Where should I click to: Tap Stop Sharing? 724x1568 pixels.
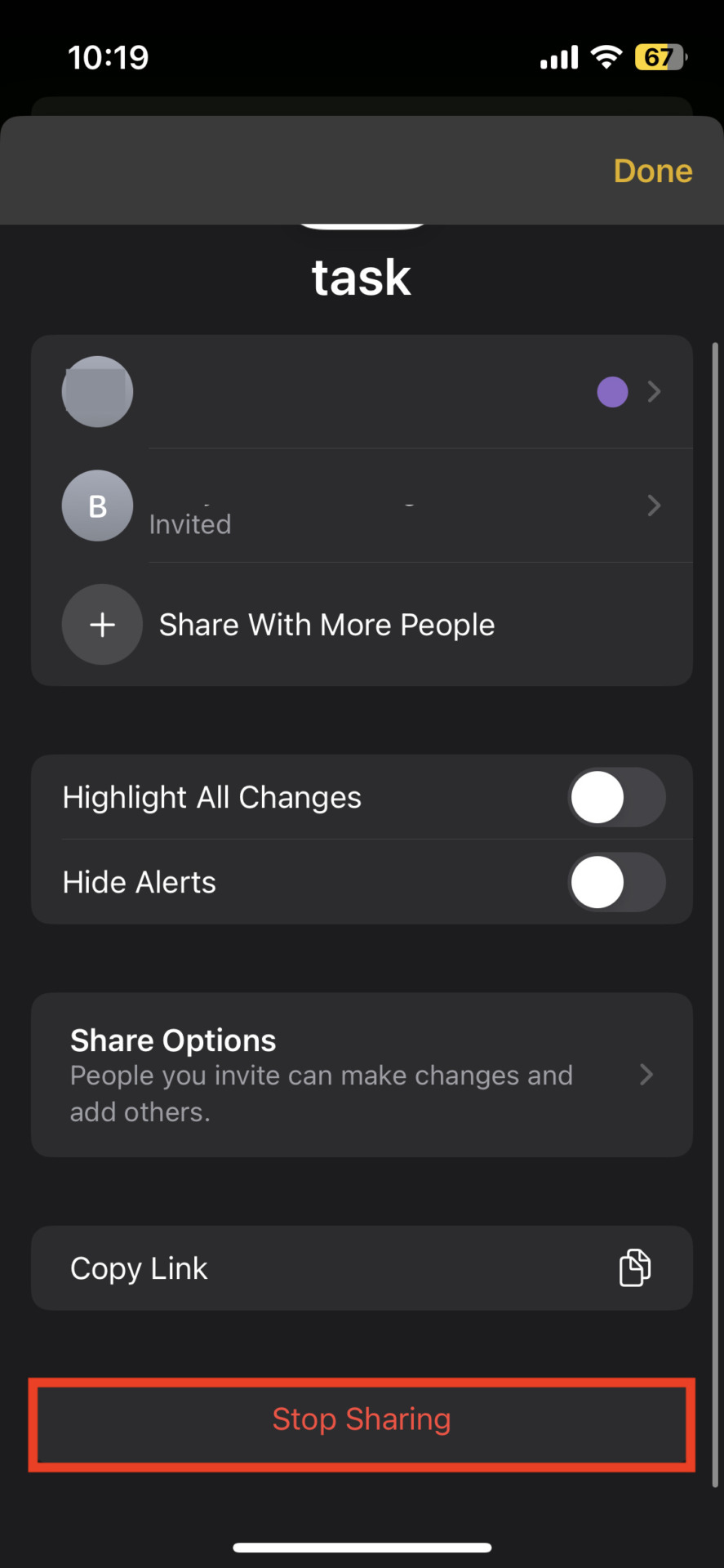pos(362,1419)
